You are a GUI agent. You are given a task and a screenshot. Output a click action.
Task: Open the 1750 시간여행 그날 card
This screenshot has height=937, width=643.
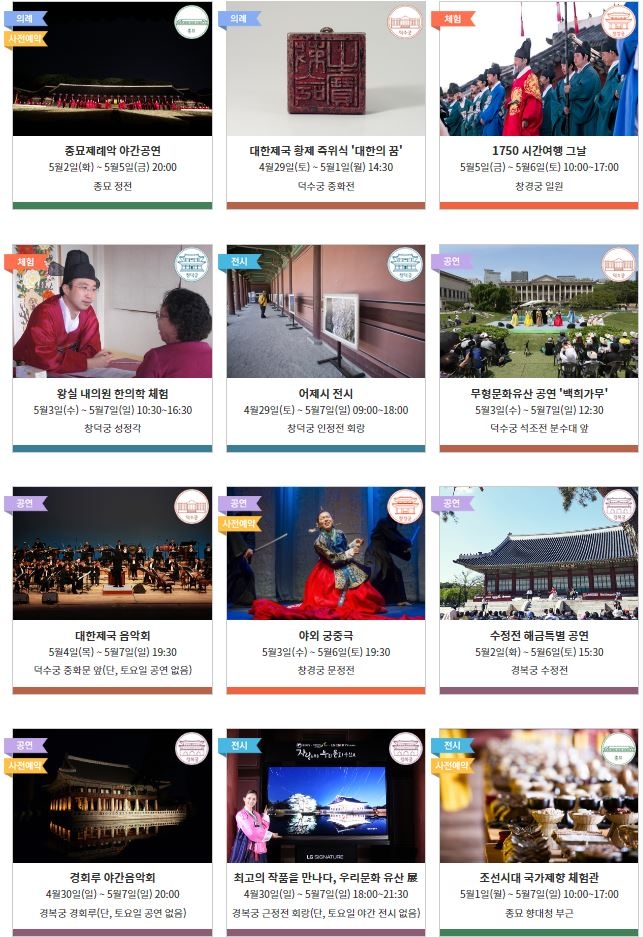pyautogui.click(x=538, y=151)
